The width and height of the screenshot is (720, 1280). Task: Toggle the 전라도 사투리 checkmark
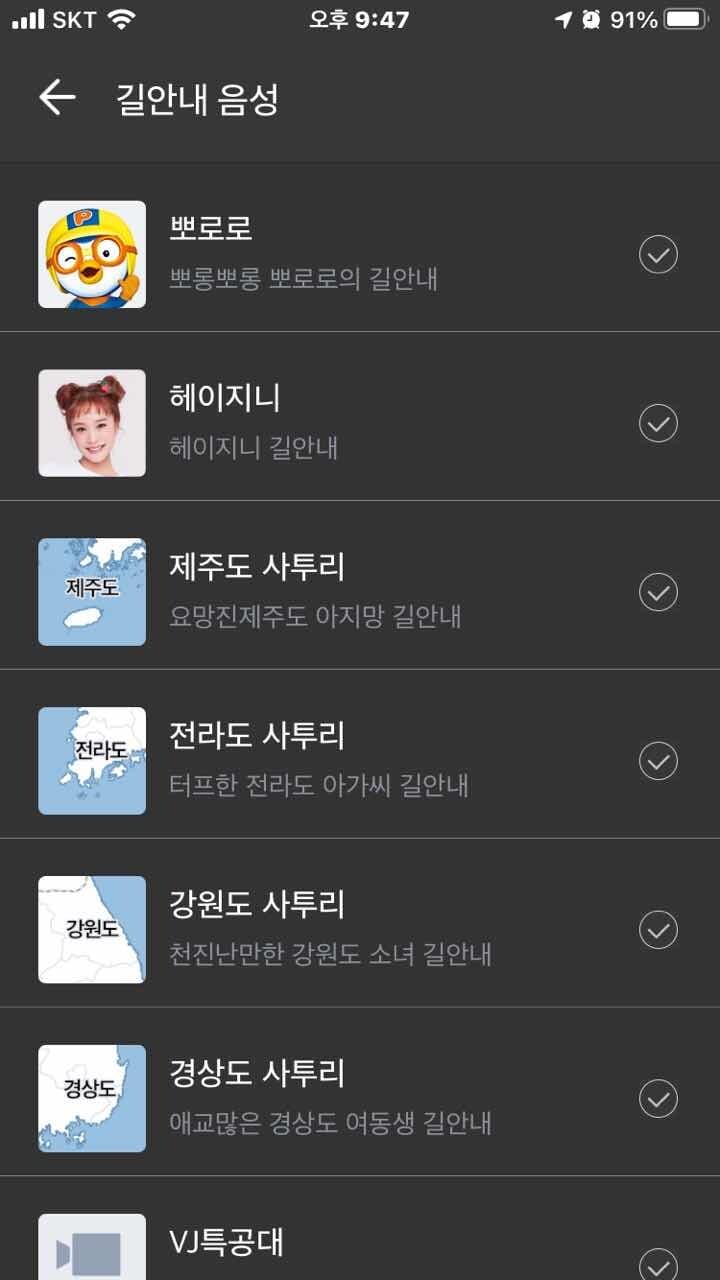coord(658,761)
